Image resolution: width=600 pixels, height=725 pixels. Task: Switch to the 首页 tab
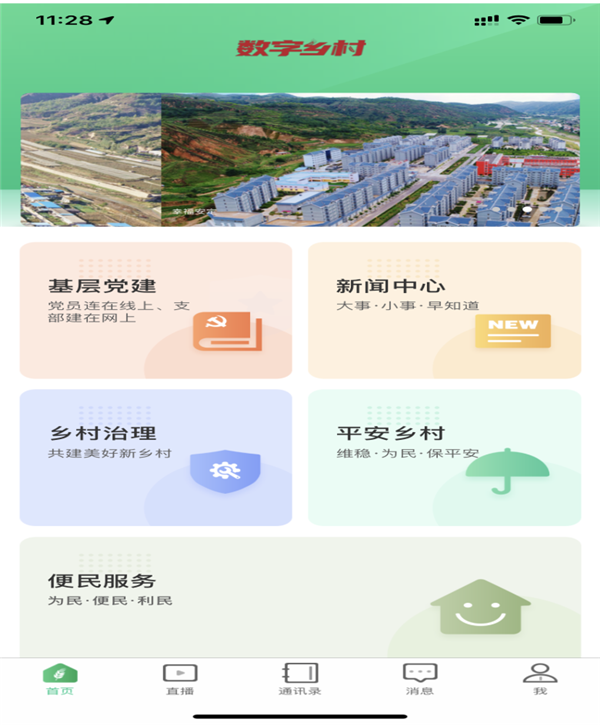point(60,680)
